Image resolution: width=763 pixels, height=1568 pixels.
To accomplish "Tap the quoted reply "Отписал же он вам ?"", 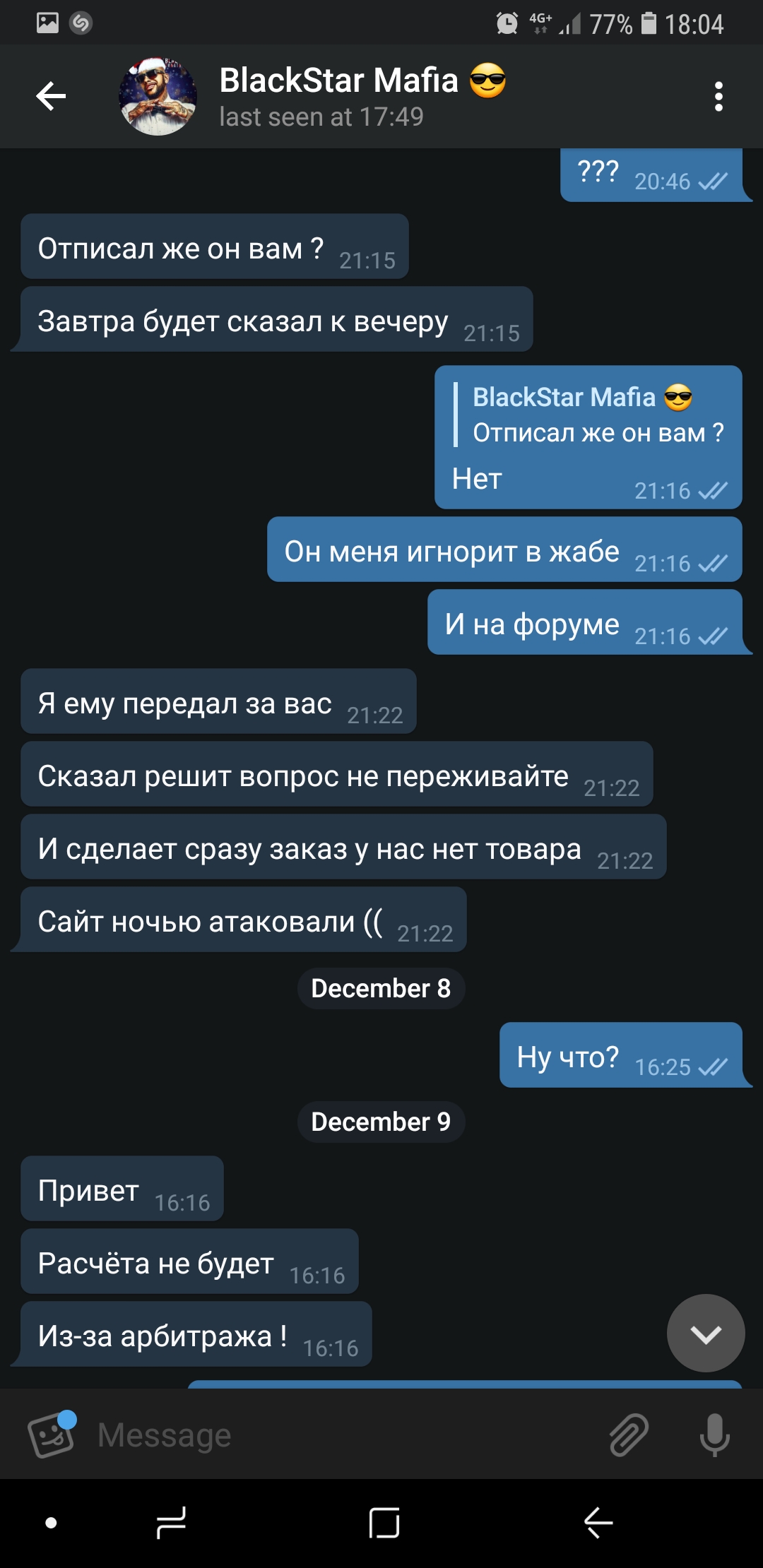I will pyautogui.click(x=590, y=415).
